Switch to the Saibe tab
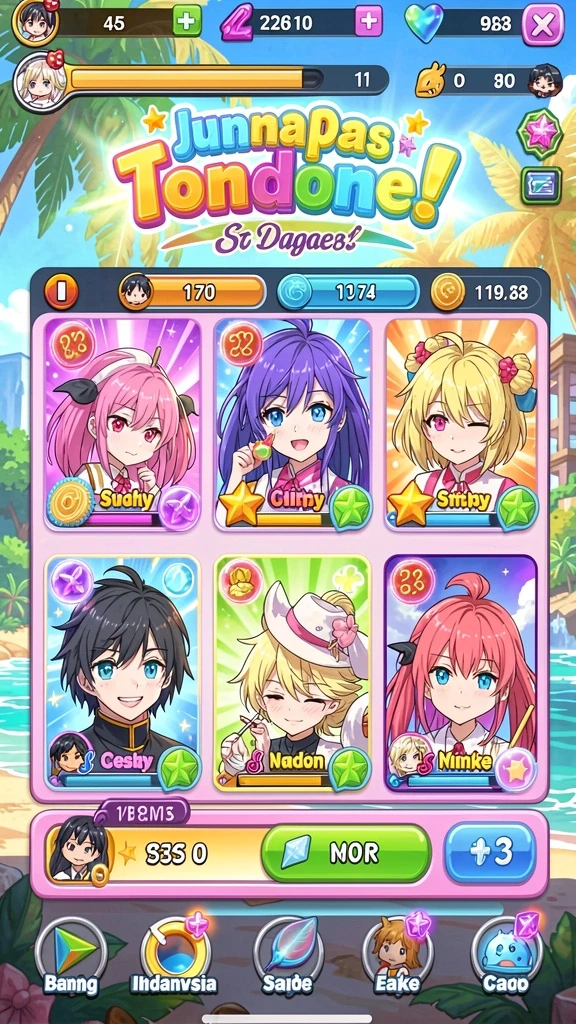Image resolution: width=576 pixels, height=1024 pixels. click(287, 957)
